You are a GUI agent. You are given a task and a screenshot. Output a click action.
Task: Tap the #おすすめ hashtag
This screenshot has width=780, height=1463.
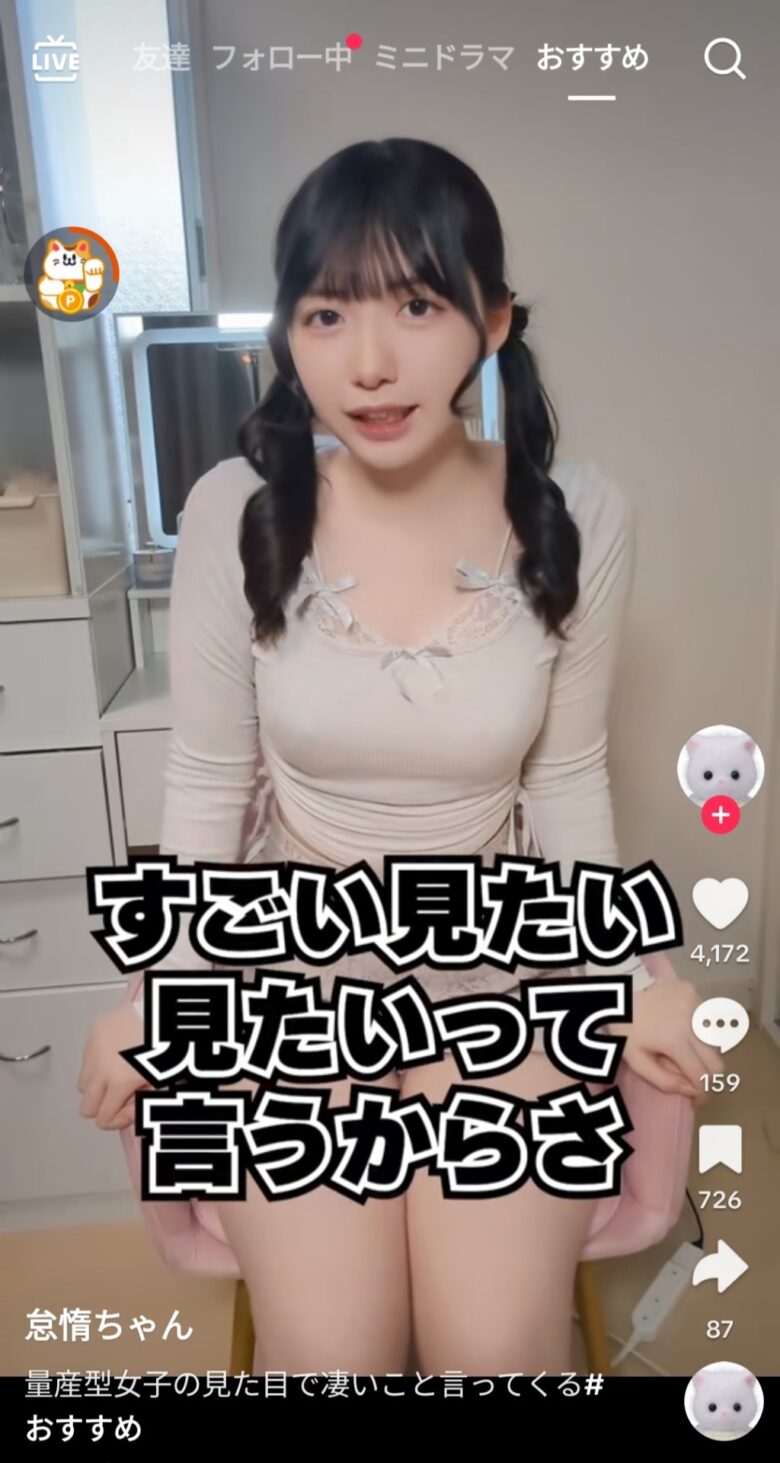pos(84,1427)
